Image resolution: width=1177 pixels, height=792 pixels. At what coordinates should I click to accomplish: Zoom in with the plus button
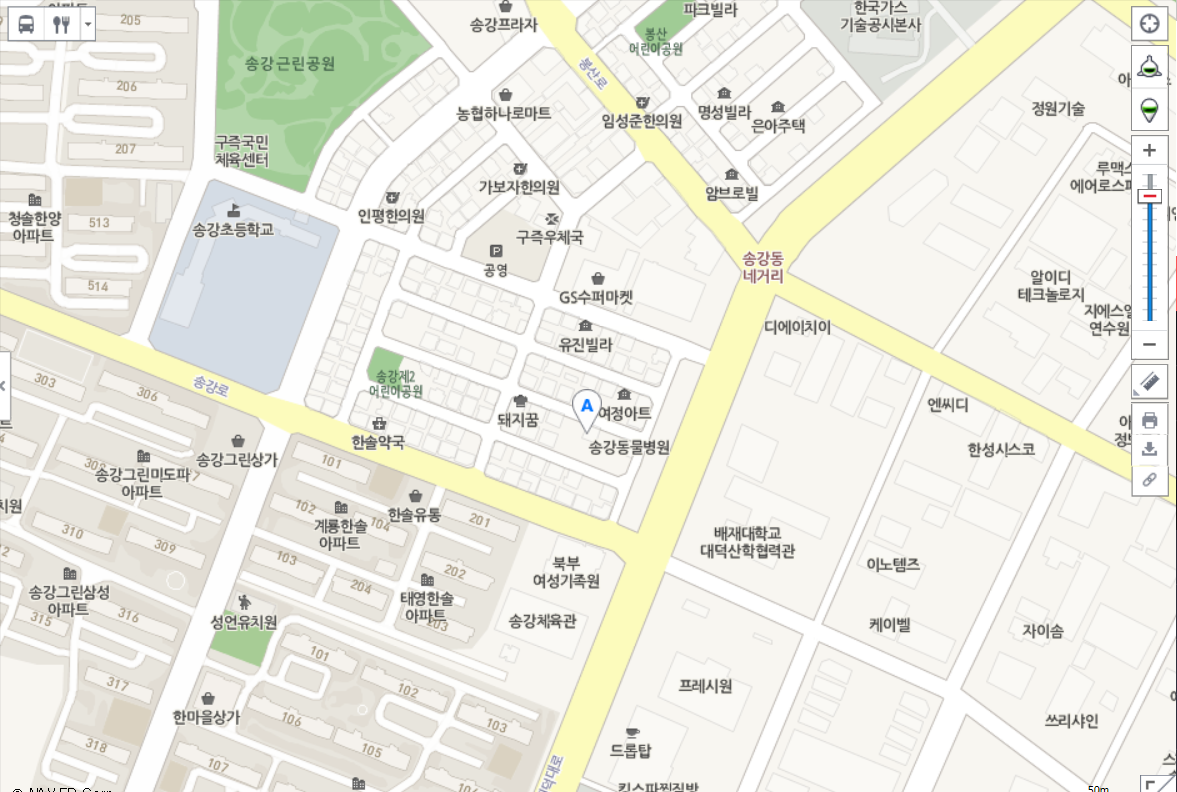pyautogui.click(x=1149, y=151)
